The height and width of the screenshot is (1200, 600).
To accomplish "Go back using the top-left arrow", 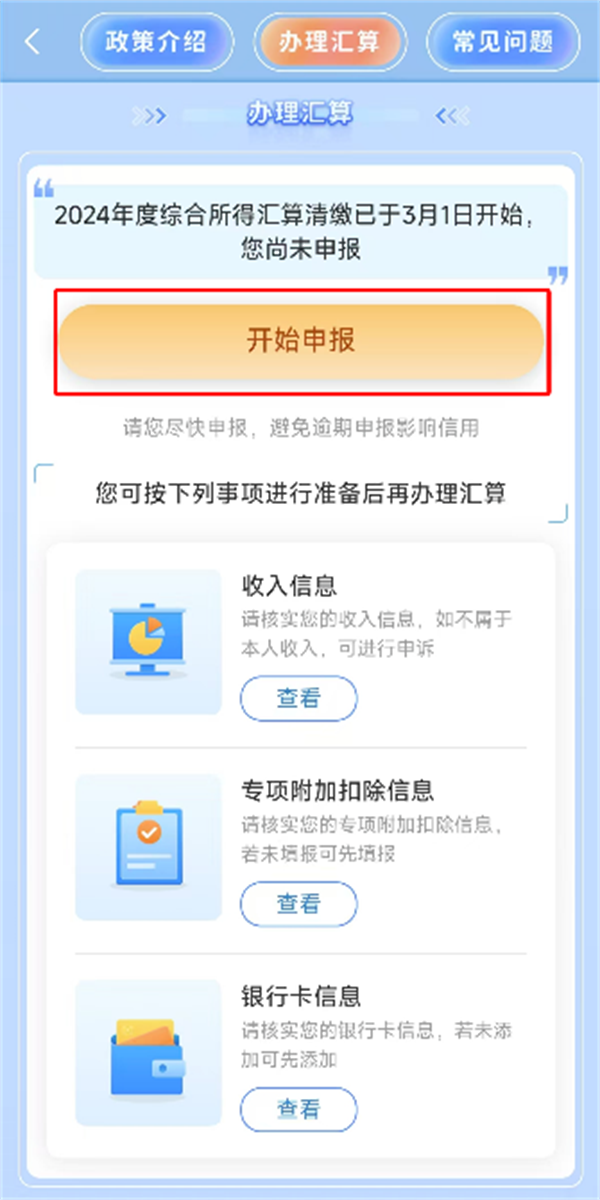I will (x=33, y=43).
